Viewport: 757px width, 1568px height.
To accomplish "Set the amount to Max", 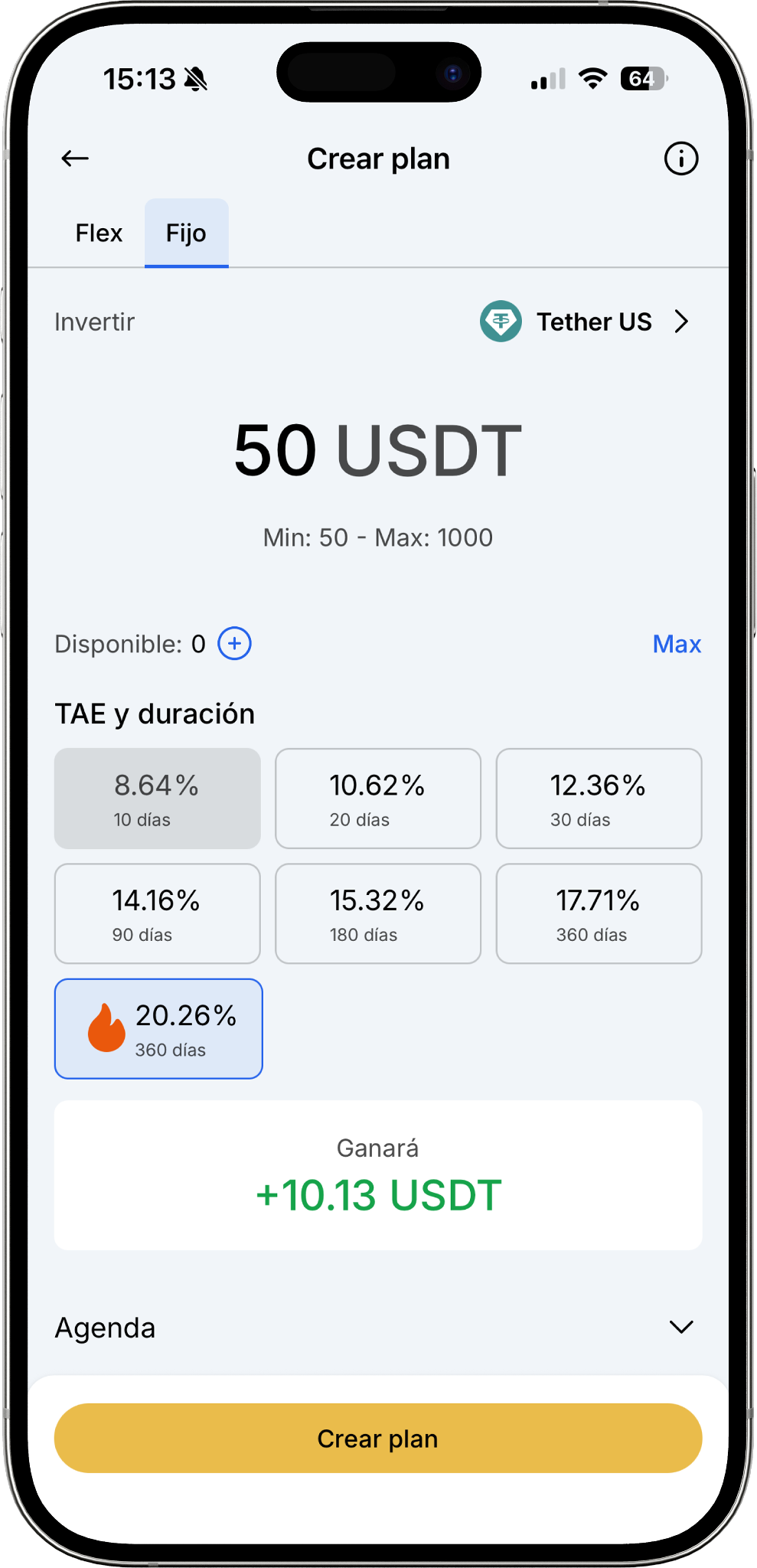I will [x=676, y=644].
